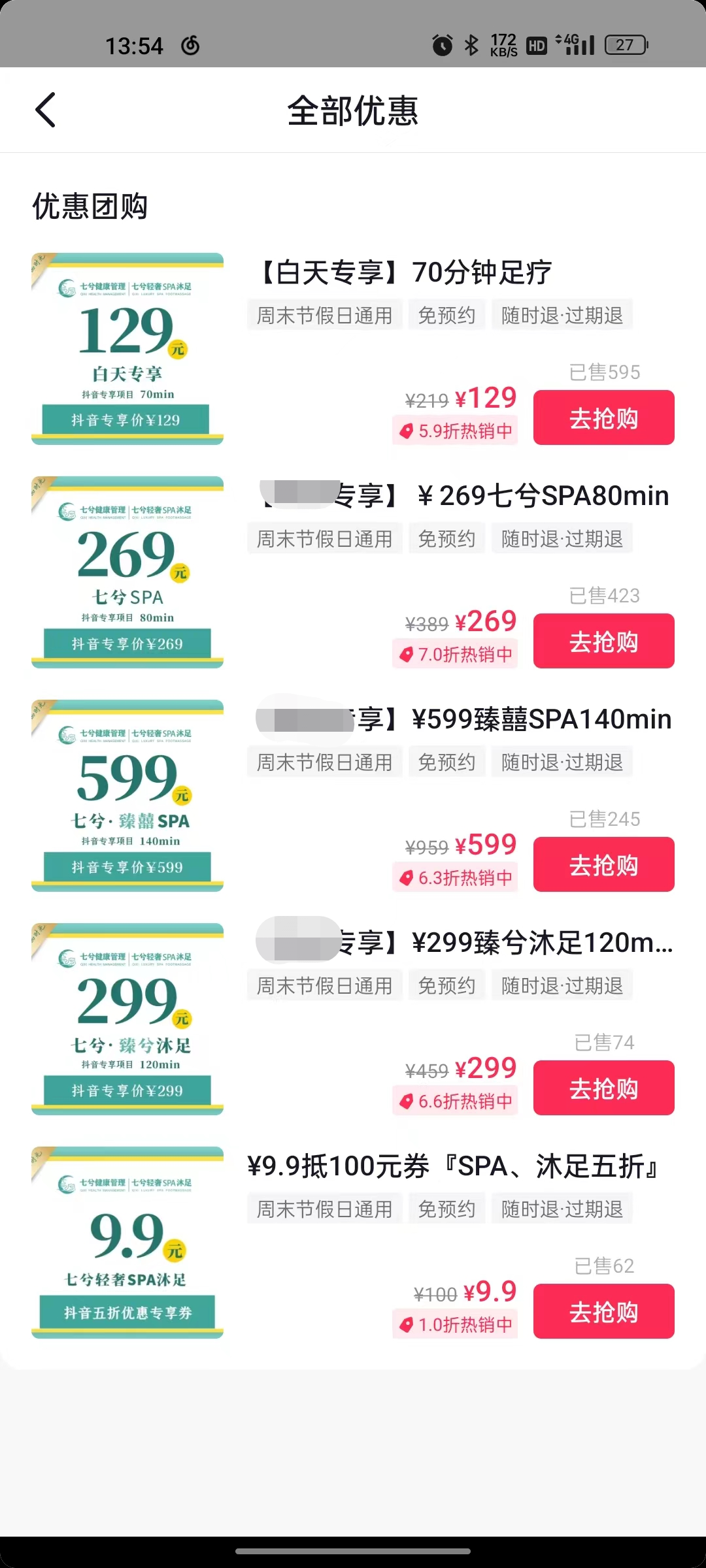Tap the back arrow to exit 全部优惠 page

[44, 110]
